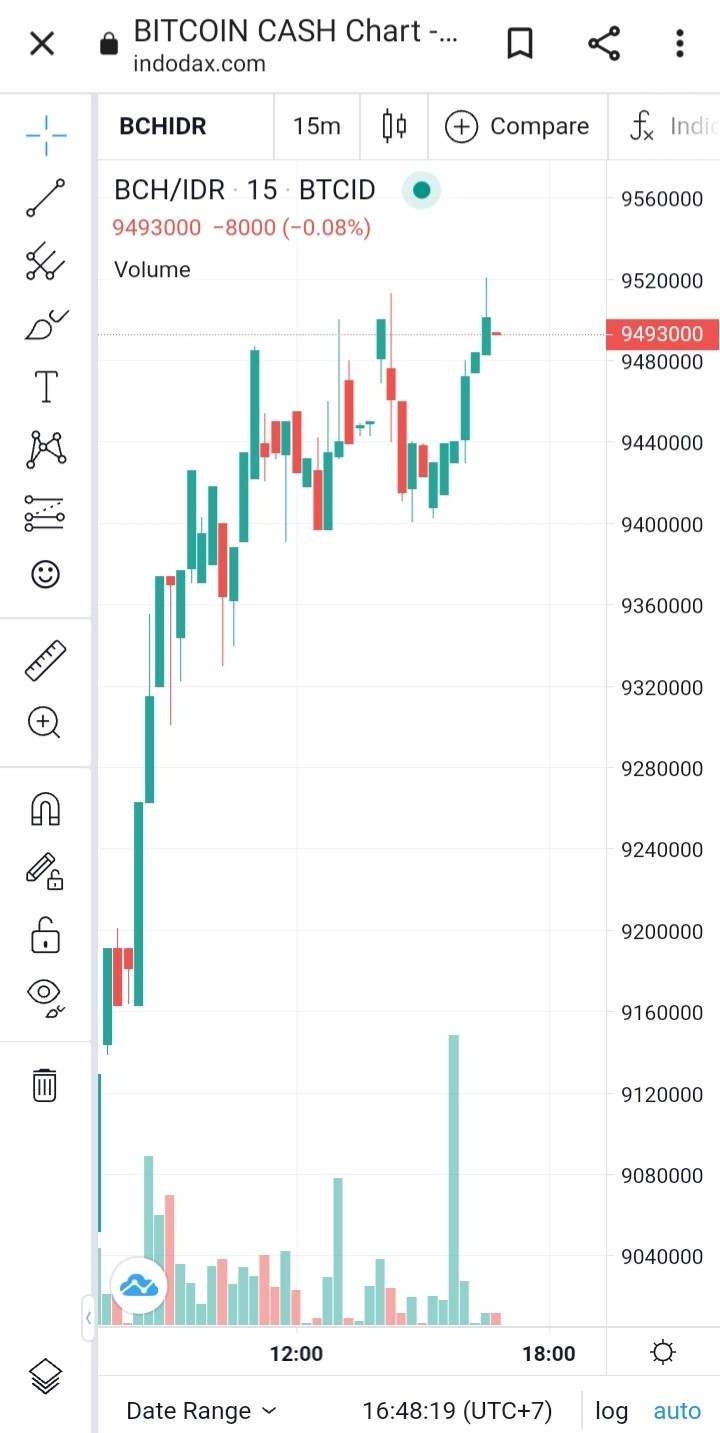This screenshot has width=720, height=1433.
Task: Activate the ruler measure tool
Action: (x=45, y=661)
